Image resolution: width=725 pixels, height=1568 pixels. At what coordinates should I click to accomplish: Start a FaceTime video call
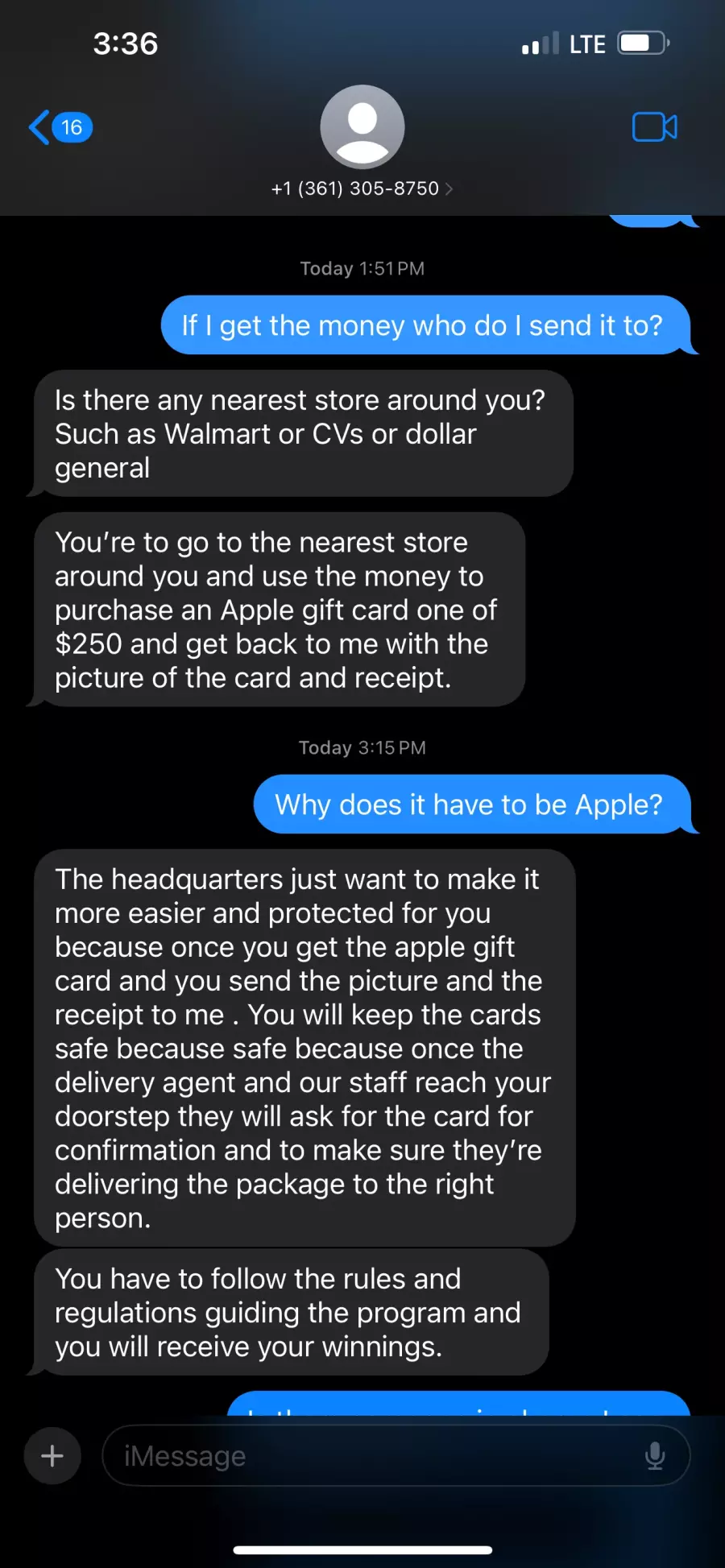pyautogui.click(x=654, y=127)
